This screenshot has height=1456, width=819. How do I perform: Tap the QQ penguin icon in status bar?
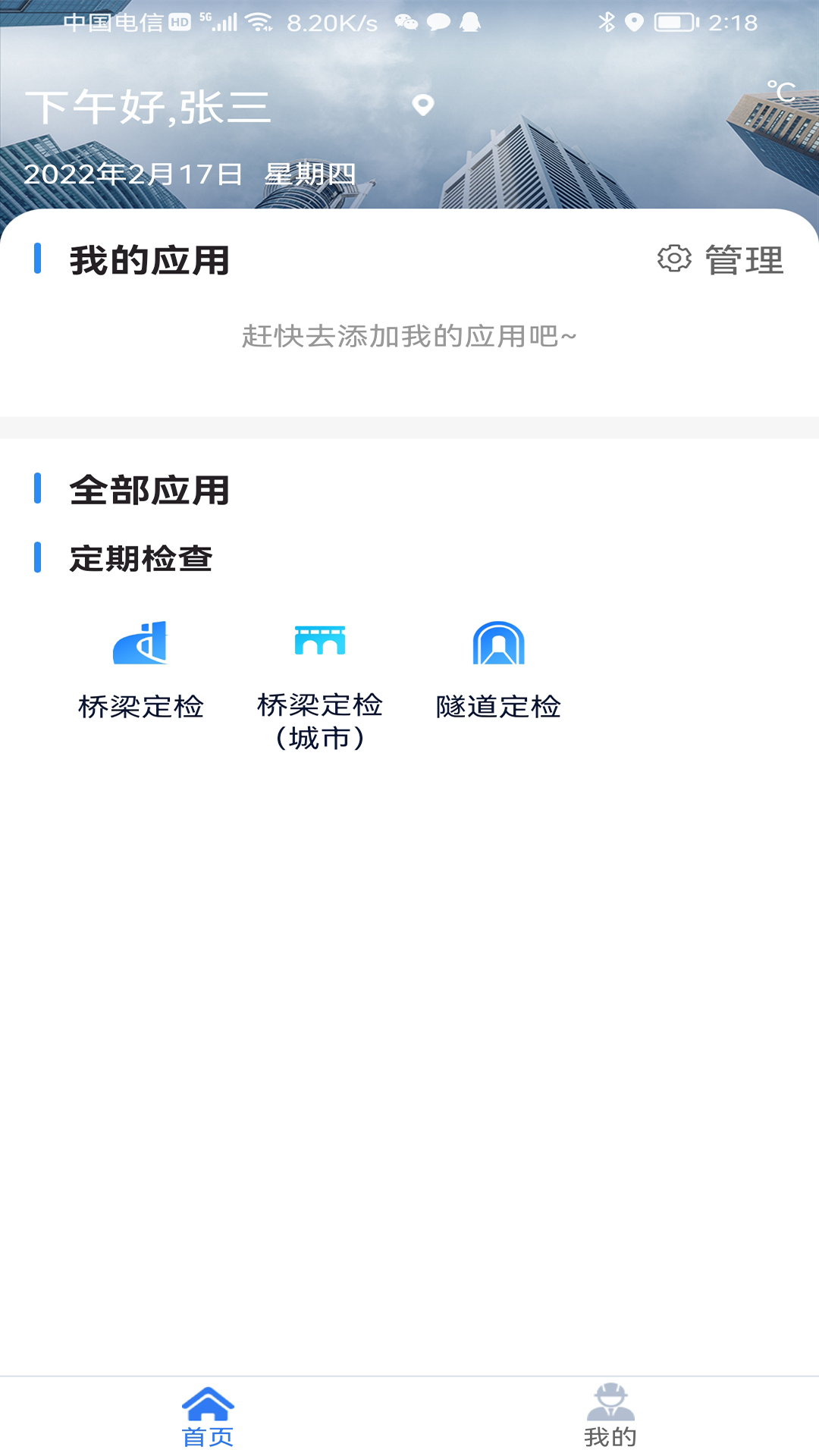pyautogui.click(x=469, y=22)
